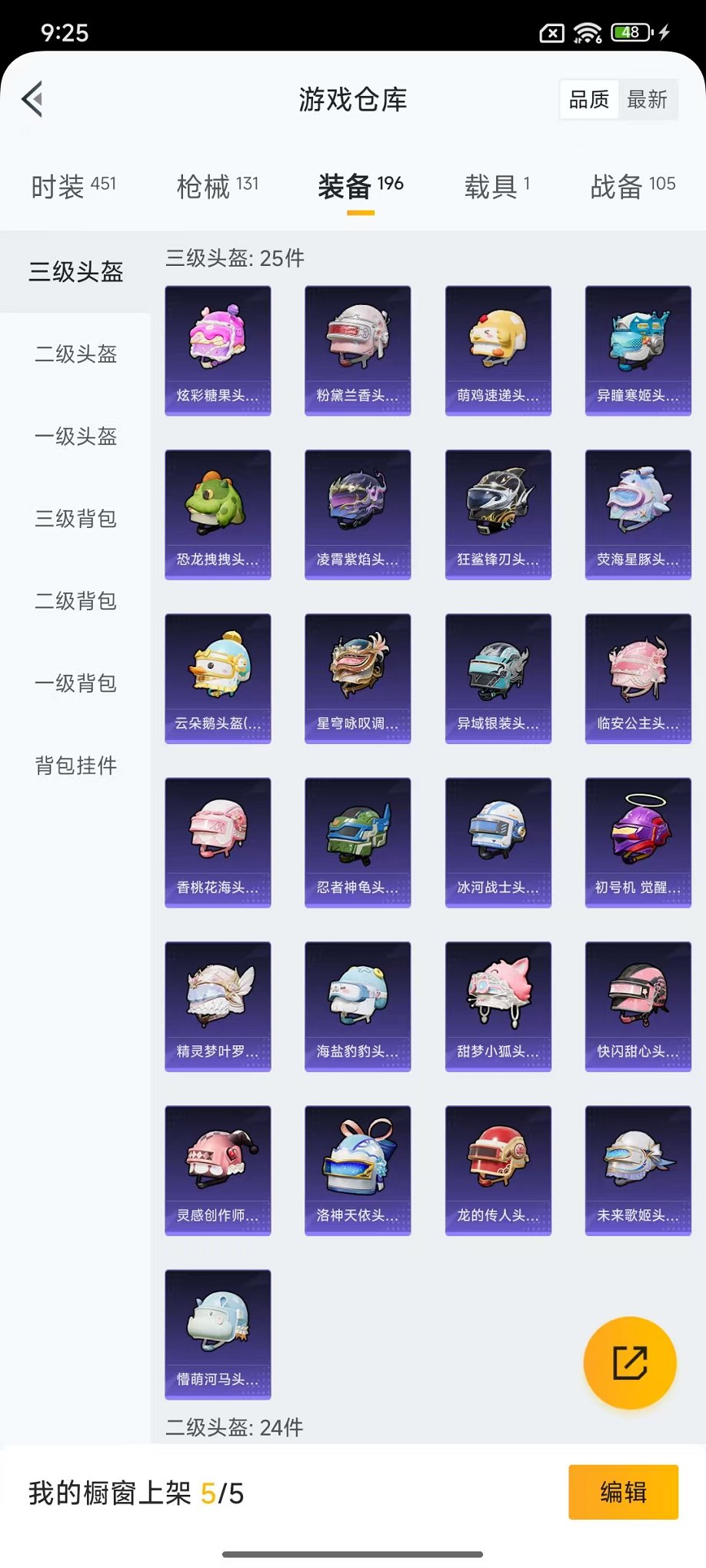The image size is (706, 1568).
Task: Sort items by 最新
Action: point(648,98)
